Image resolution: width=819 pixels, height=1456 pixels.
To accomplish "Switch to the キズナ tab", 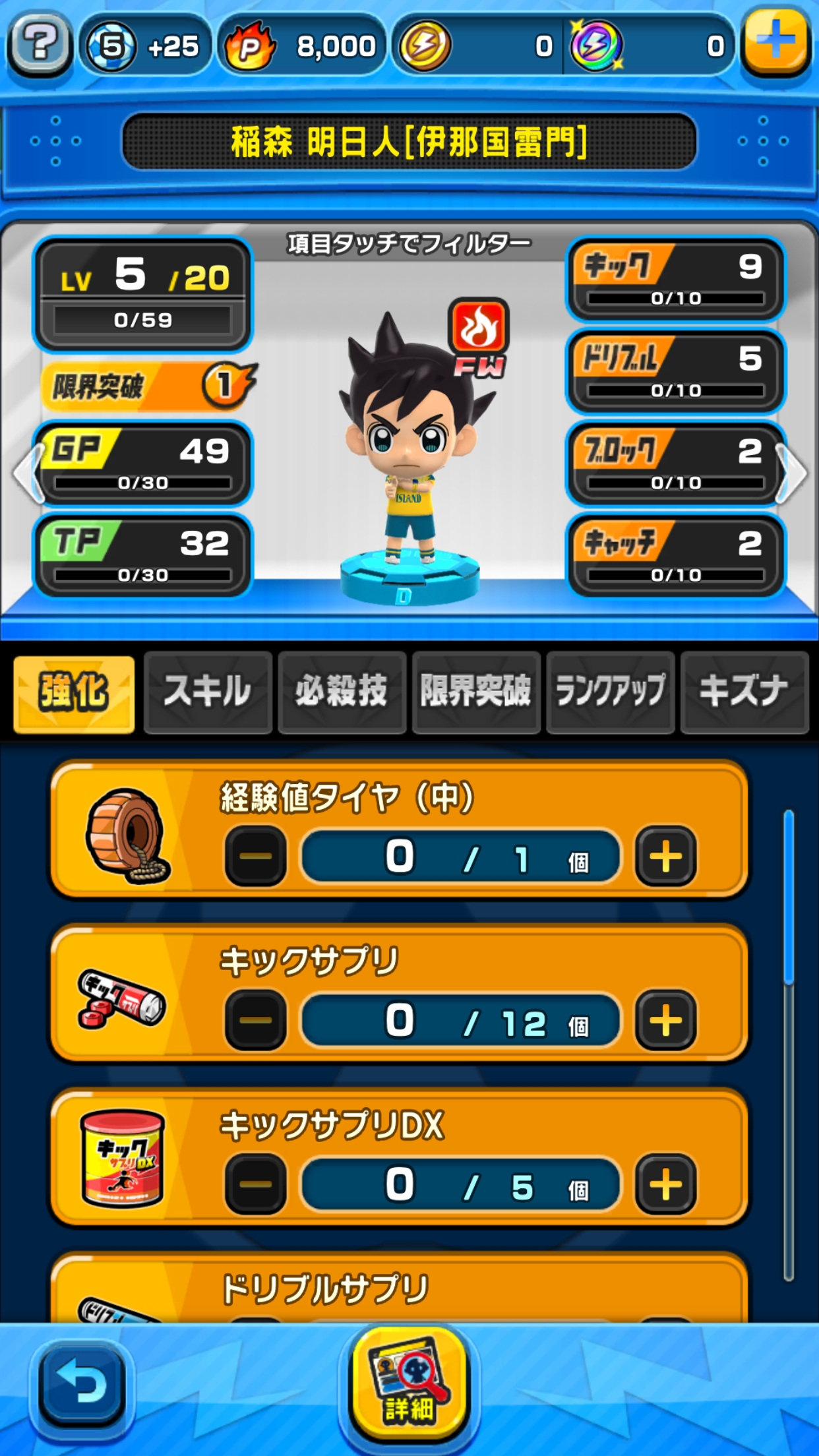I will [x=744, y=692].
